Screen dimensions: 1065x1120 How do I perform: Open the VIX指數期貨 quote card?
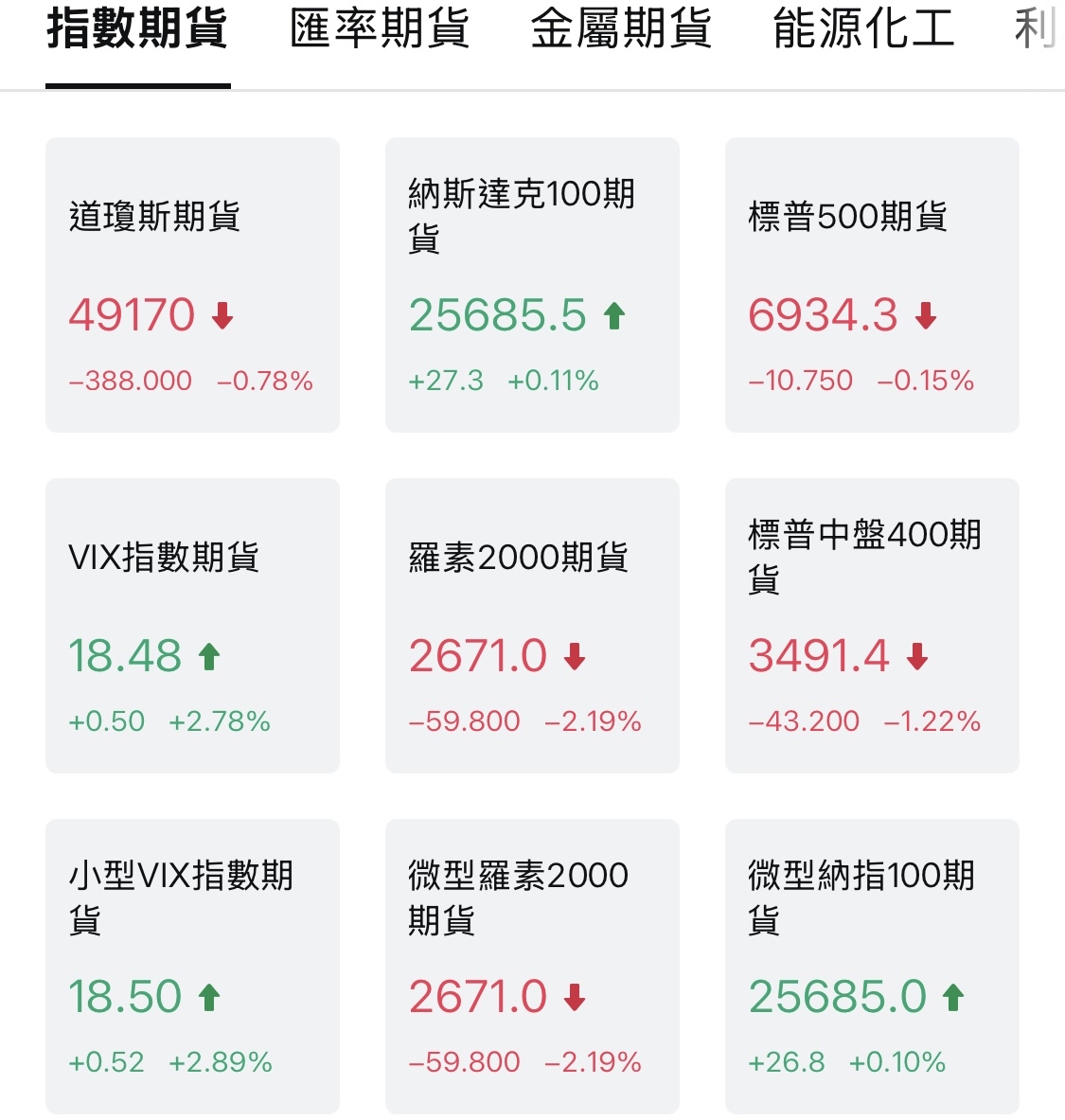[191, 623]
